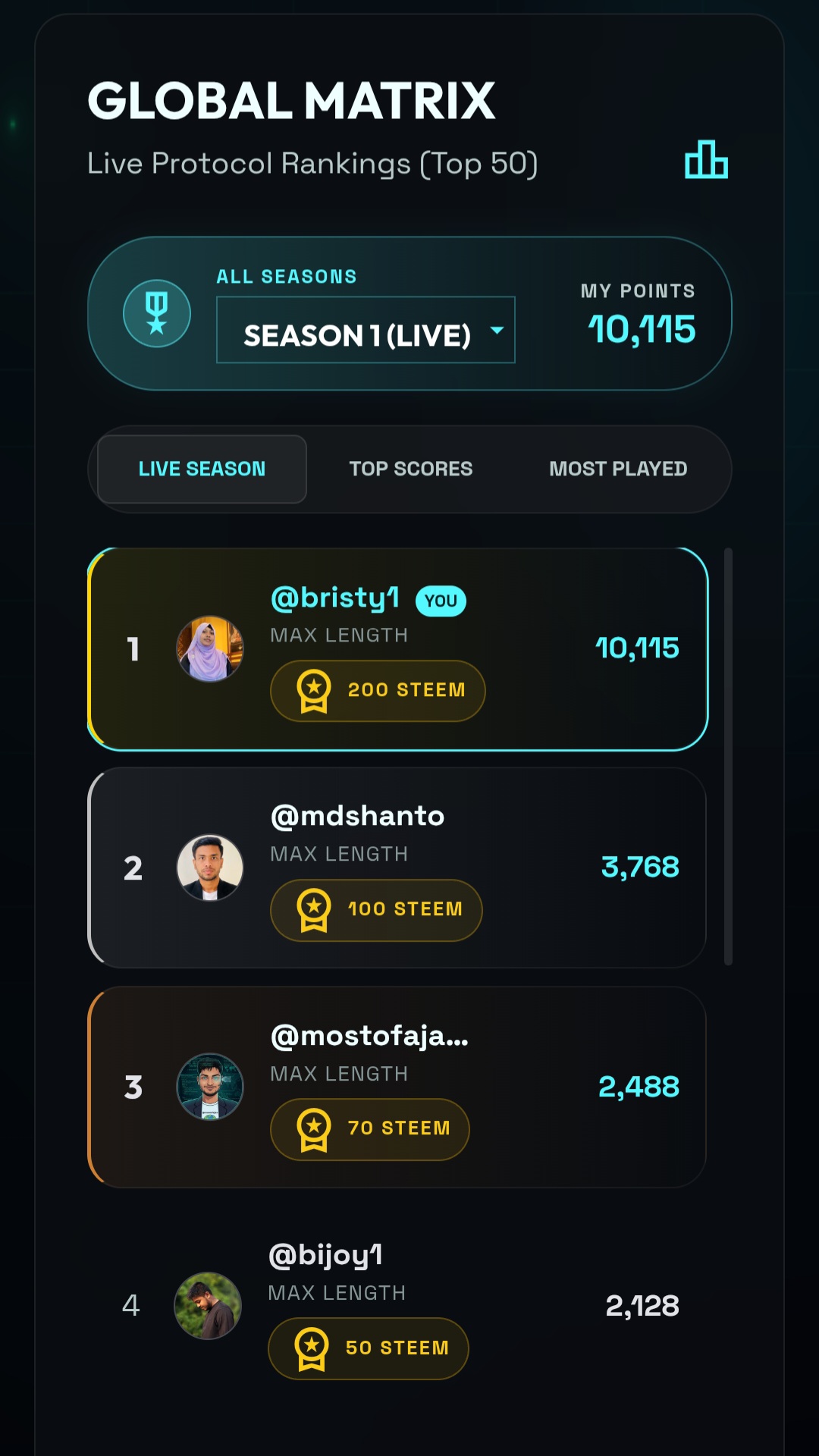Switch to the Most Played tab
819x1456 pixels.
click(618, 469)
